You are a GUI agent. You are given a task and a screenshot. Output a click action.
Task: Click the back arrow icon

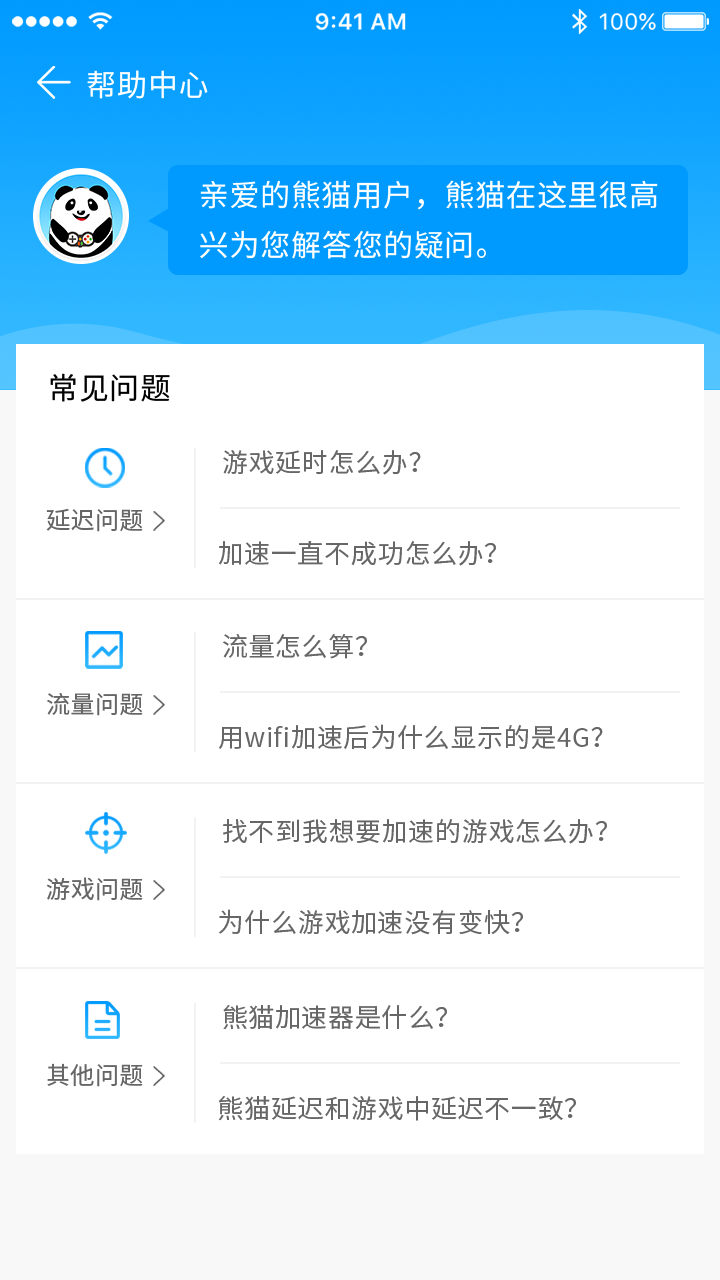point(50,84)
